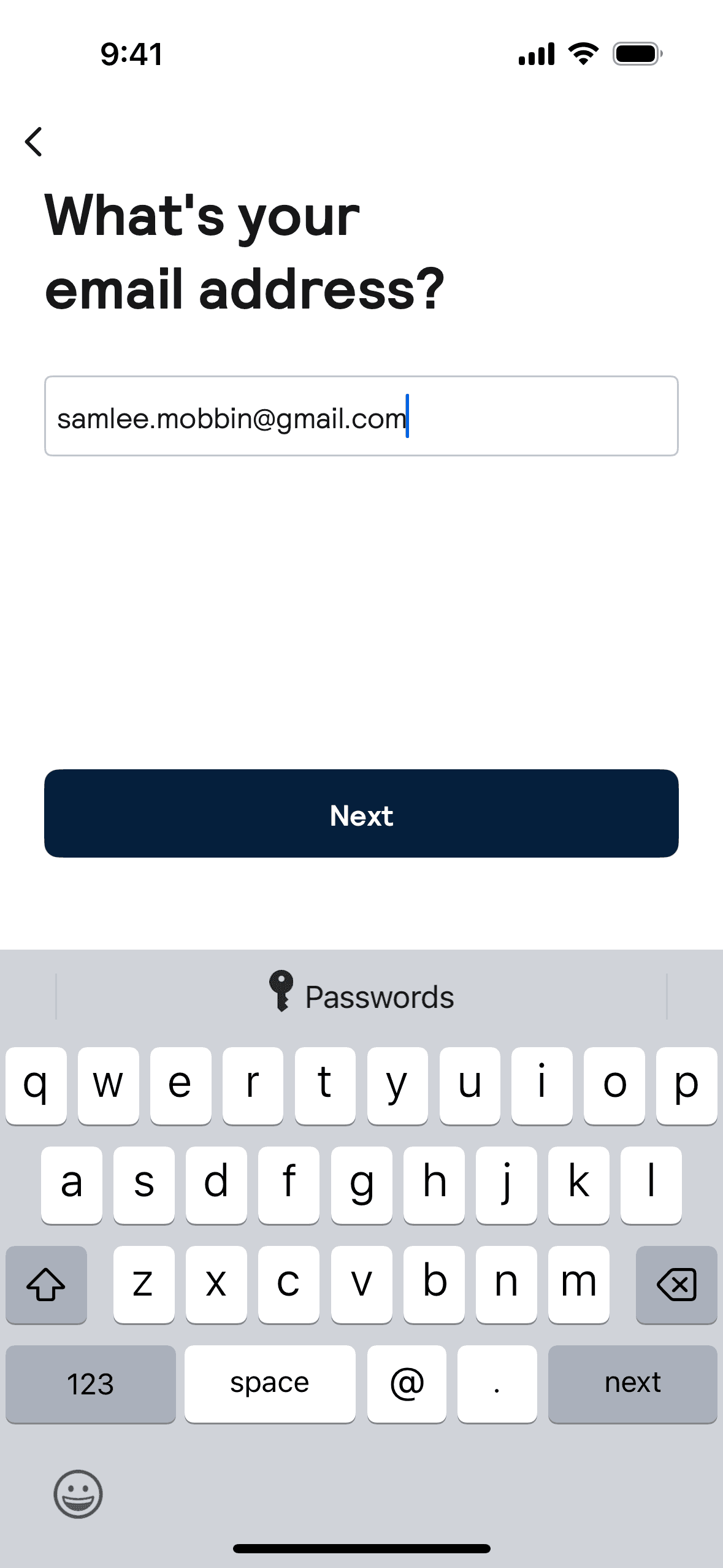
Task: Tap the period key next to @
Action: pyautogui.click(x=497, y=1385)
